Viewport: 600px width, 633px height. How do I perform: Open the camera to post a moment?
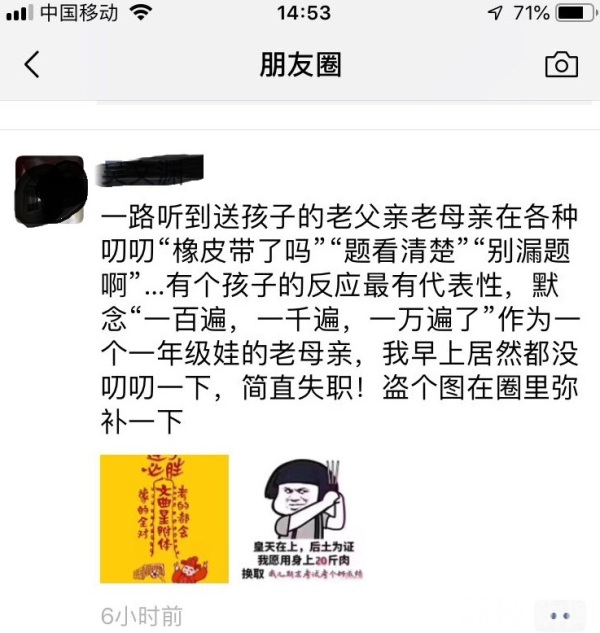561,65
